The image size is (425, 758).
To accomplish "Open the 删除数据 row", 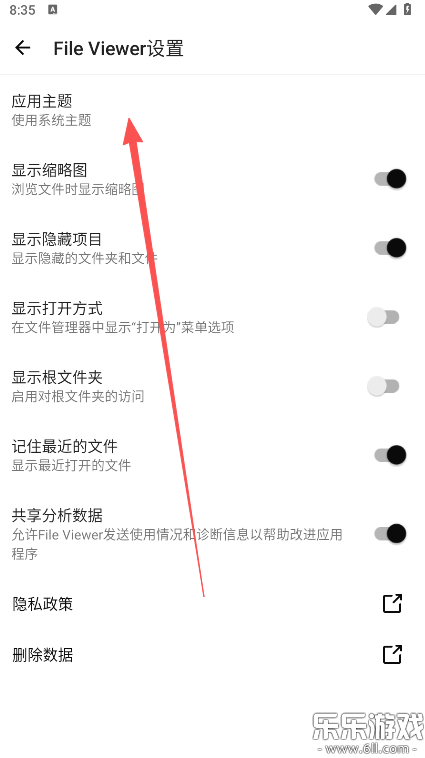I will tap(212, 655).
